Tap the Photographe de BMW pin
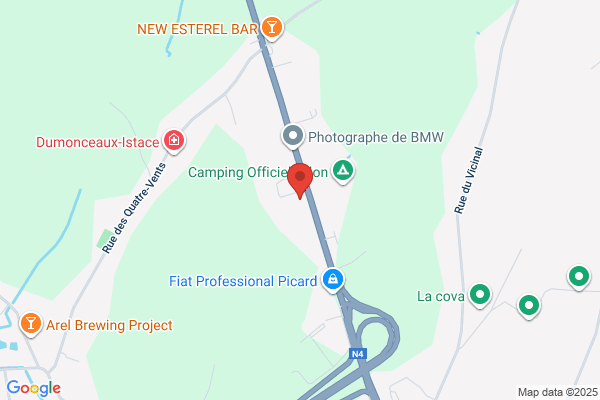 point(293,136)
